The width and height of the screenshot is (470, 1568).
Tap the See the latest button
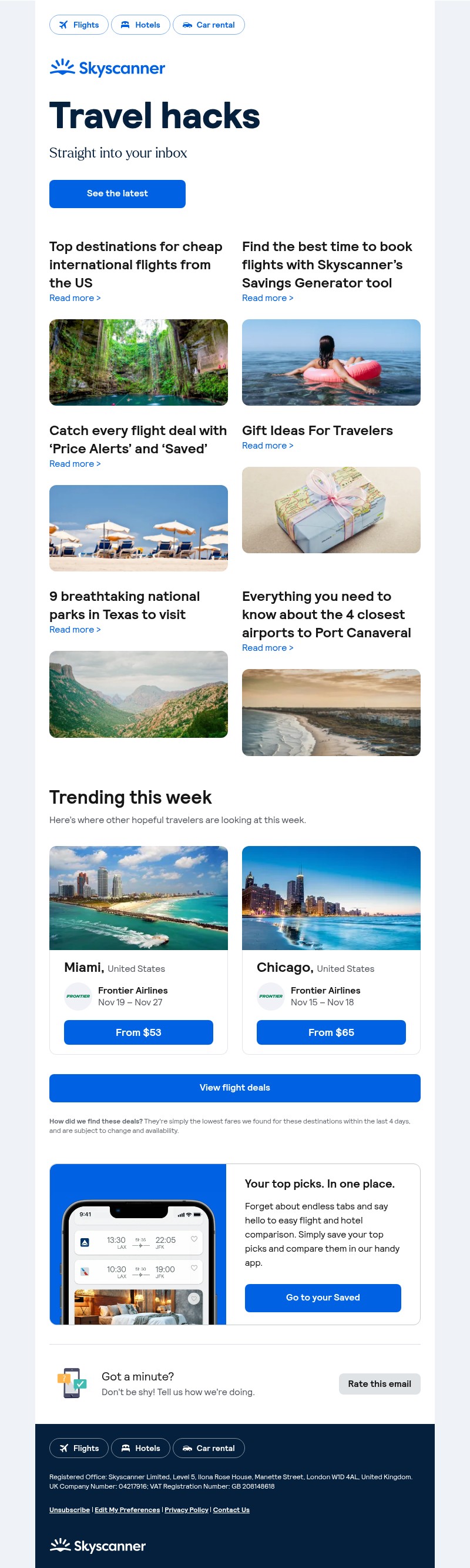click(117, 193)
